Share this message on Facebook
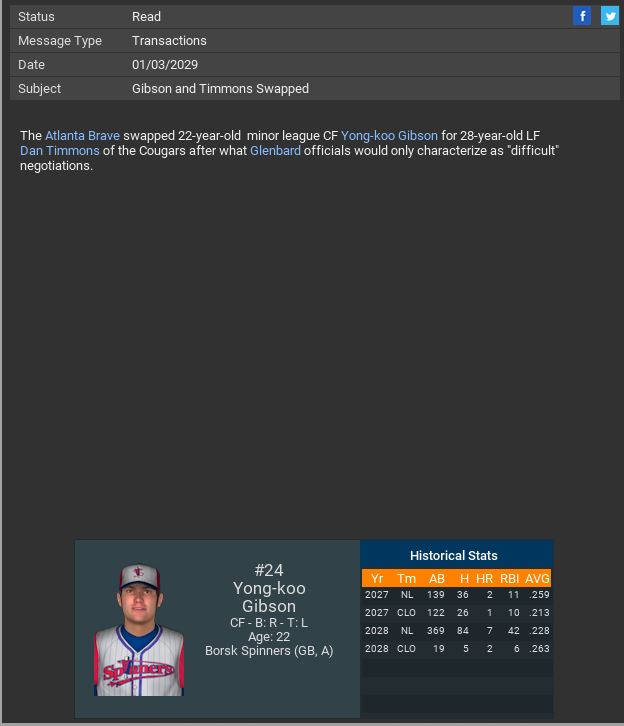 coord(582,16)
